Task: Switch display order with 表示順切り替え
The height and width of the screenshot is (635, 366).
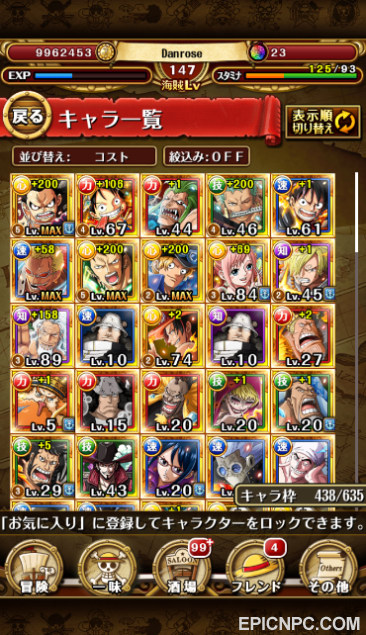Action: pyautogui.click(x=323, y=122)
